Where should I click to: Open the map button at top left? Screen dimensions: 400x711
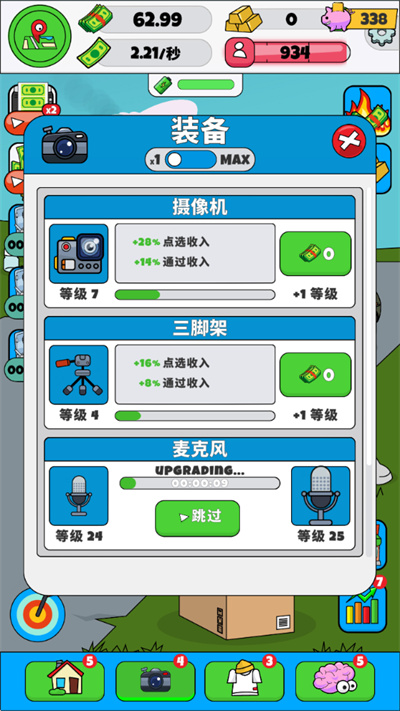[x=40, y=35]
